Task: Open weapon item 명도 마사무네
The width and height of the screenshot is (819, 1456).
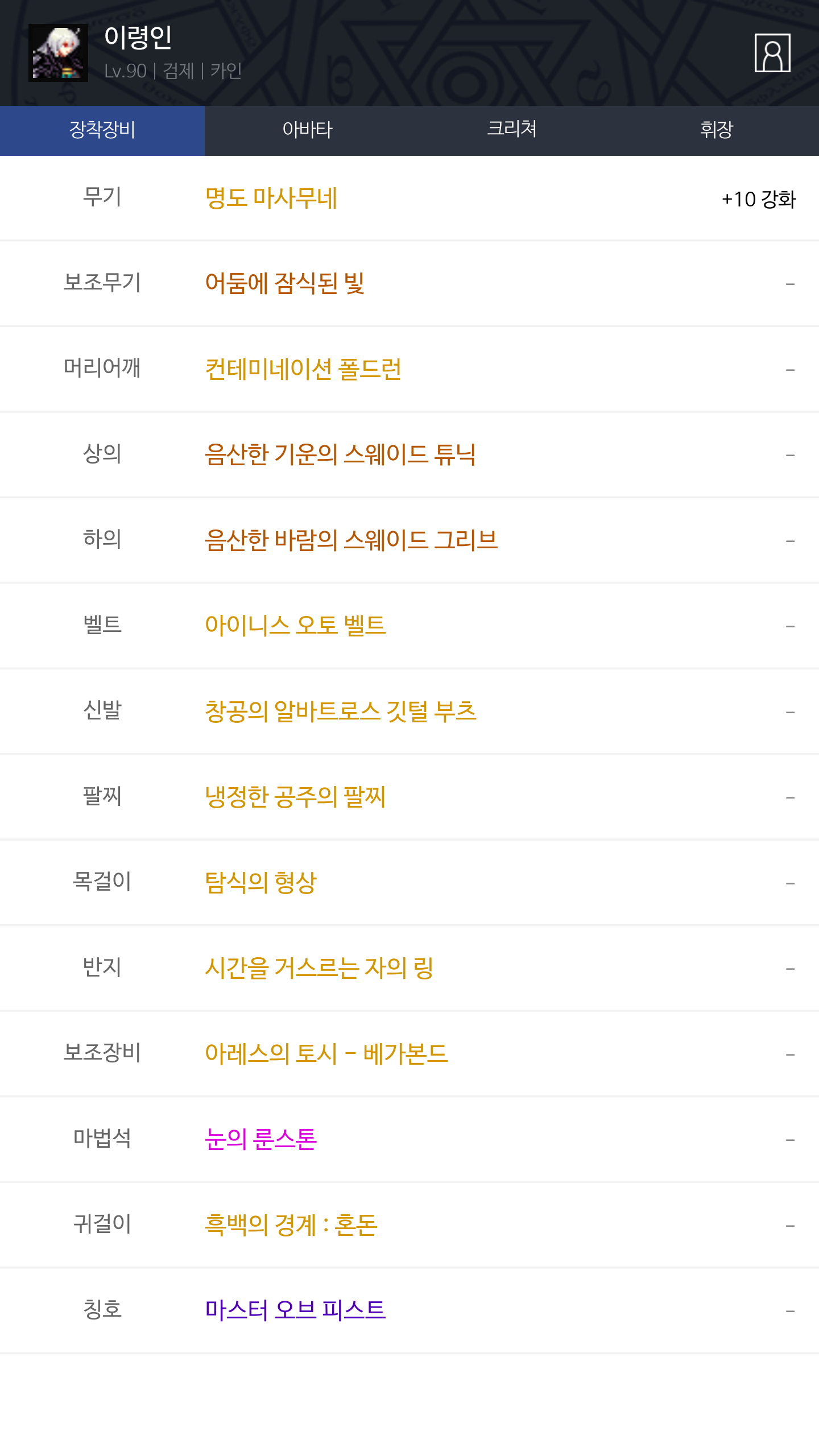Action: tap(271, 198)
